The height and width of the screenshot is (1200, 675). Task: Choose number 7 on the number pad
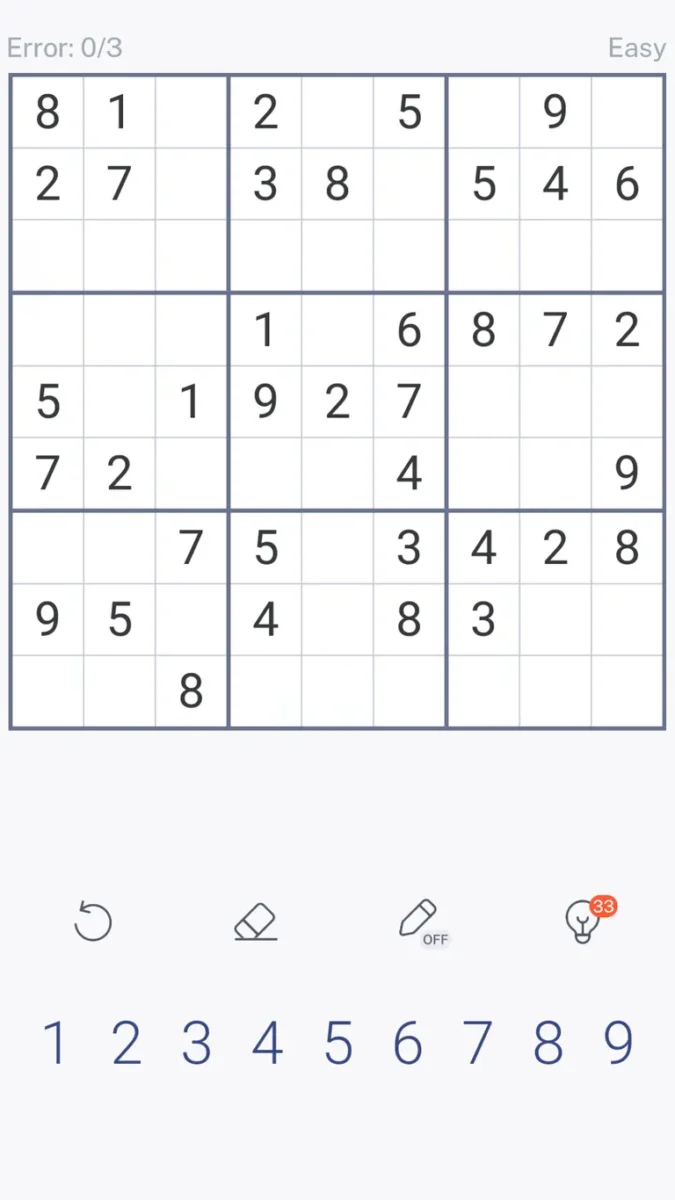[x=478, y=1043]
